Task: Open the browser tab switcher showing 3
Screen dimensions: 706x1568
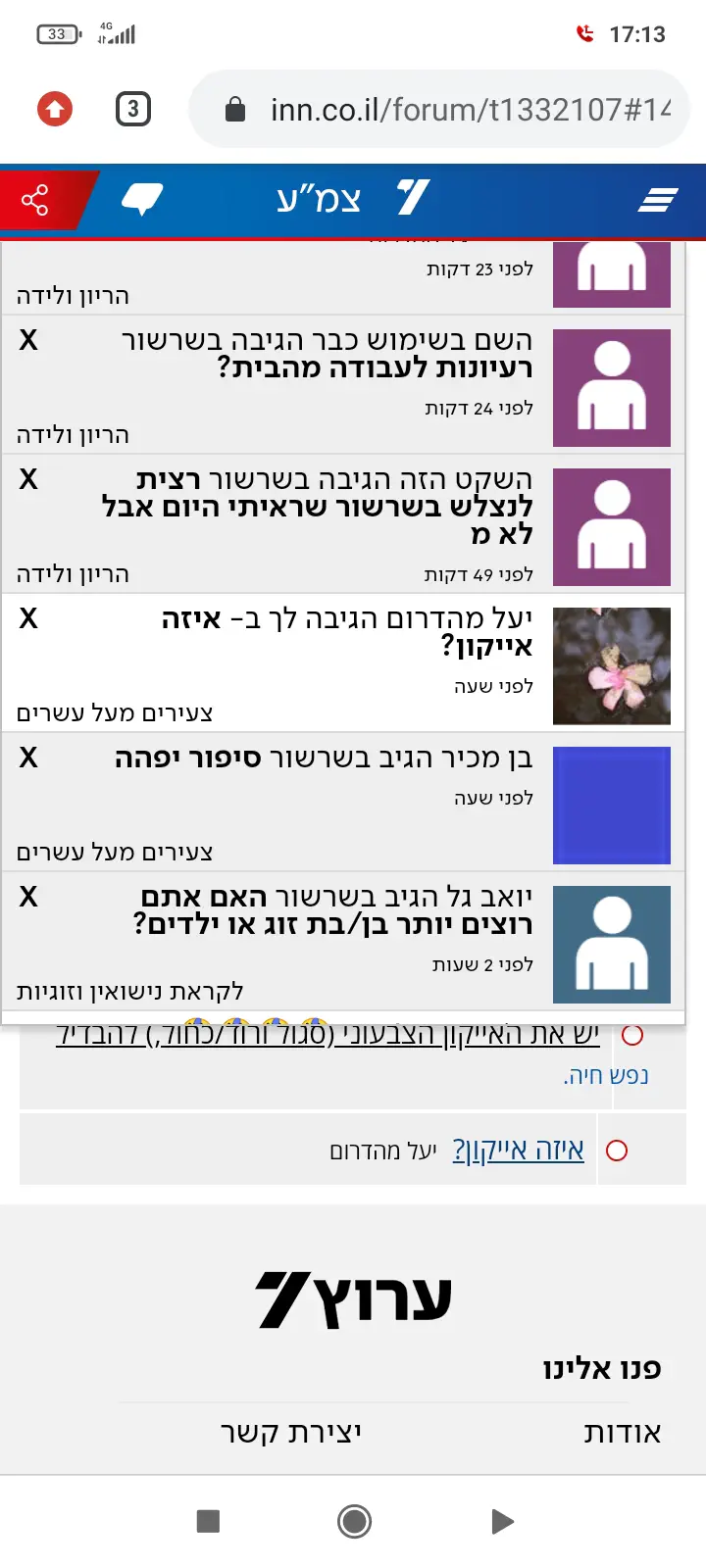Action: click(133, 109)
